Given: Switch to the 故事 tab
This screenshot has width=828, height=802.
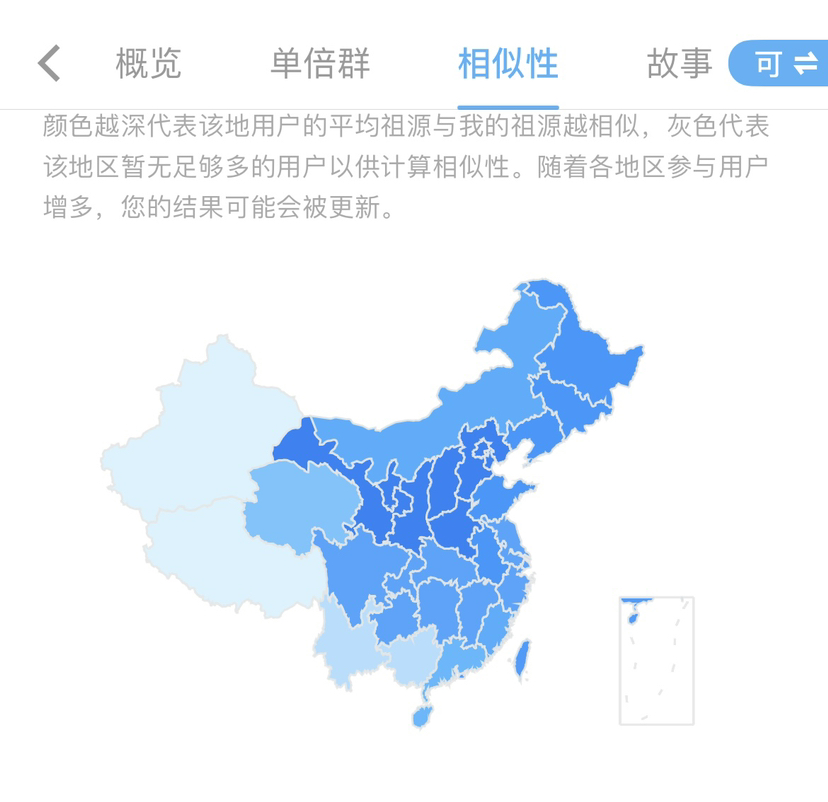Looking at the screenshot, I should tap(679, 64).
